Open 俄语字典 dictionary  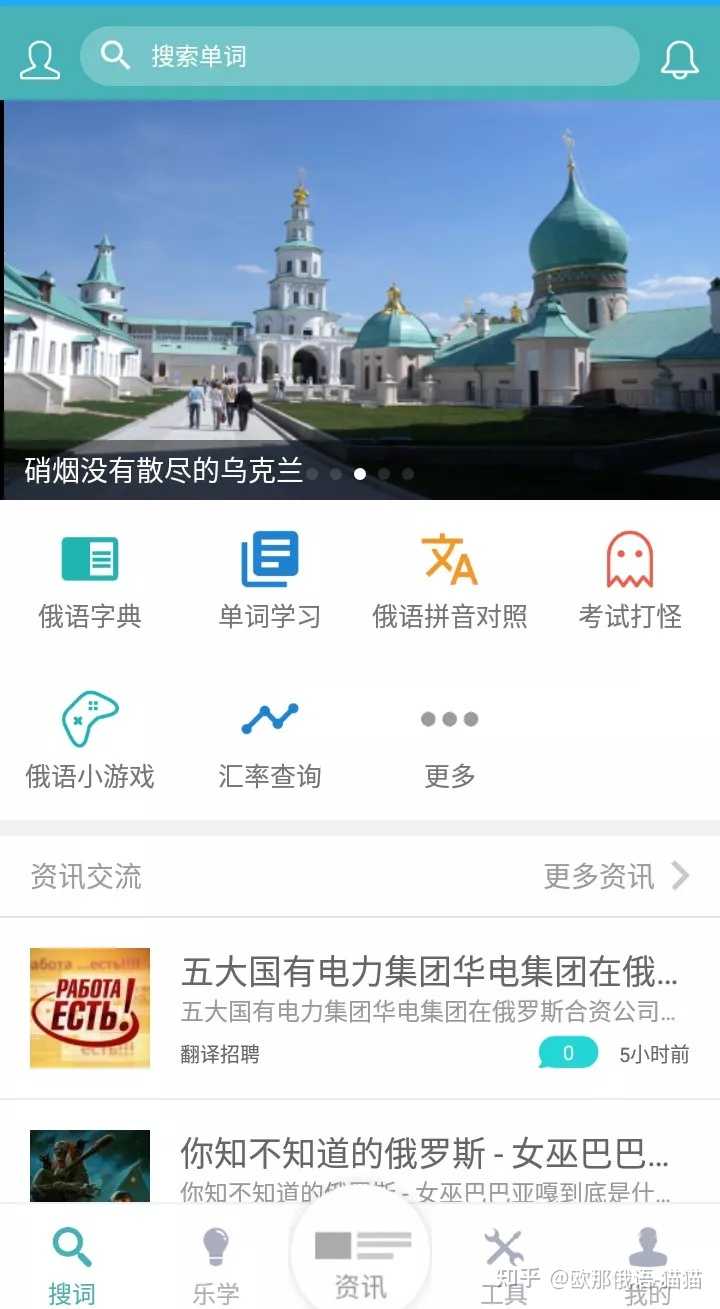click(90, 582)
